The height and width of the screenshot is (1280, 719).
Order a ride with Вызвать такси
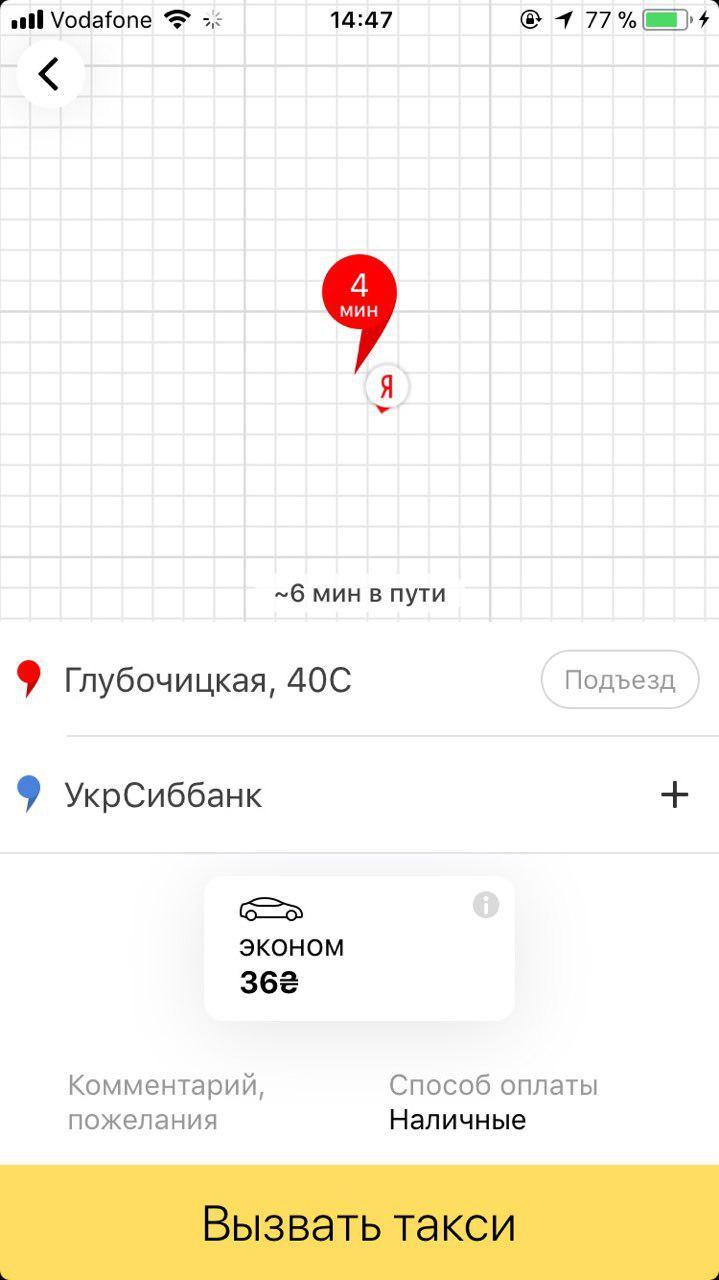coord(359,1223)
